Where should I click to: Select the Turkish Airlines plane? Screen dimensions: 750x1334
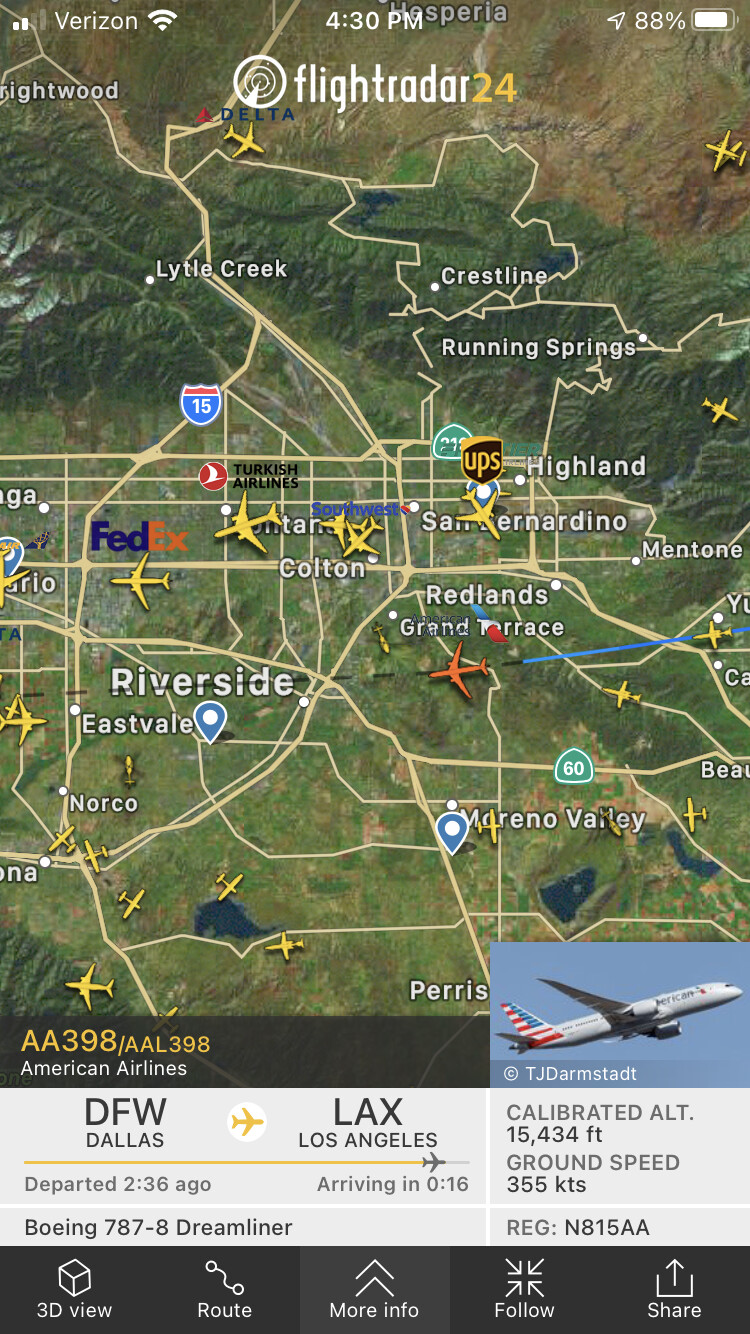click(248, 522)
